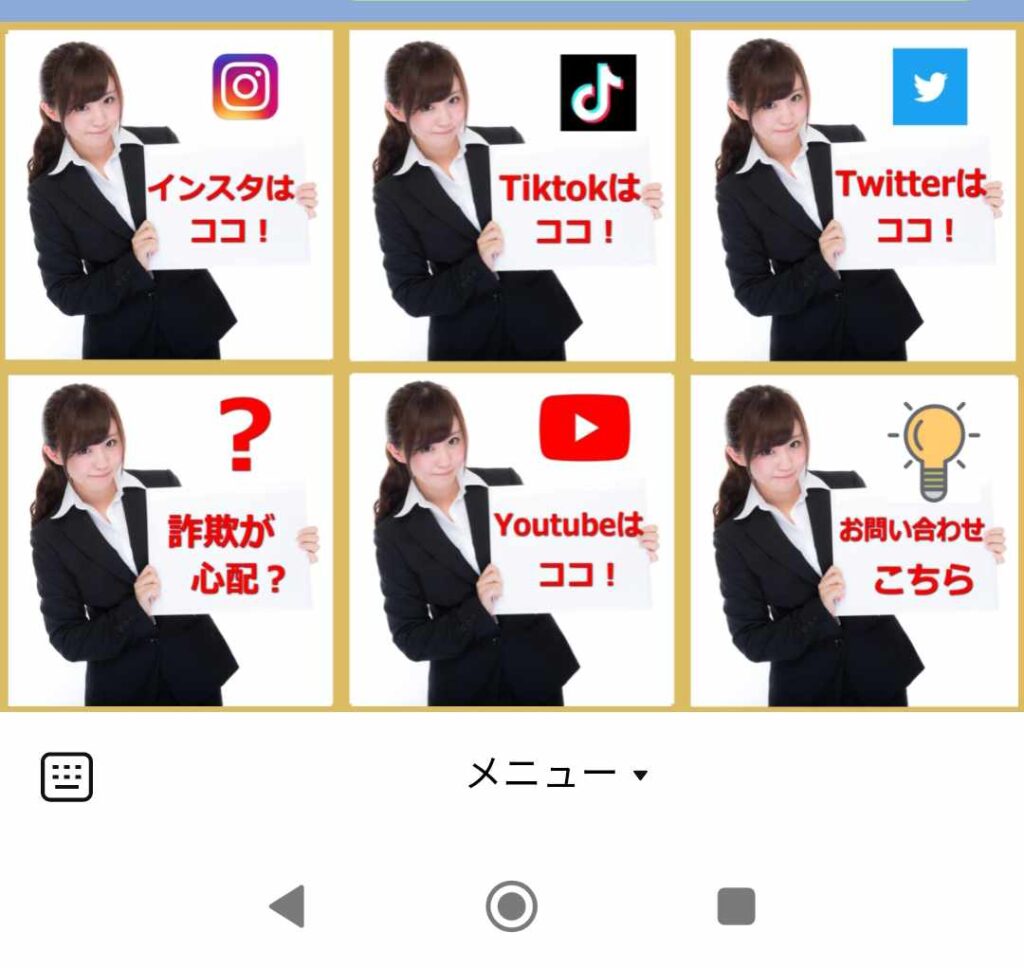Switch to keyboard input mode
Viewport: 1024px width, 968px height.
67,776
